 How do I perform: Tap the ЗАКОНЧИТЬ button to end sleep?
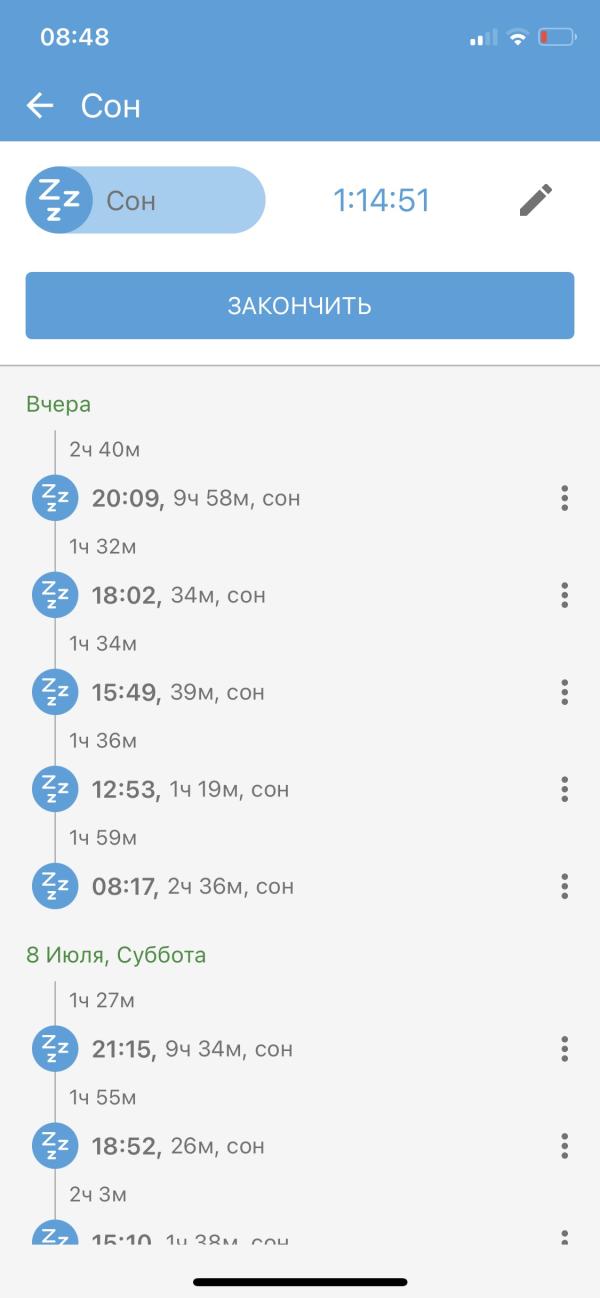tap(300, 306)
